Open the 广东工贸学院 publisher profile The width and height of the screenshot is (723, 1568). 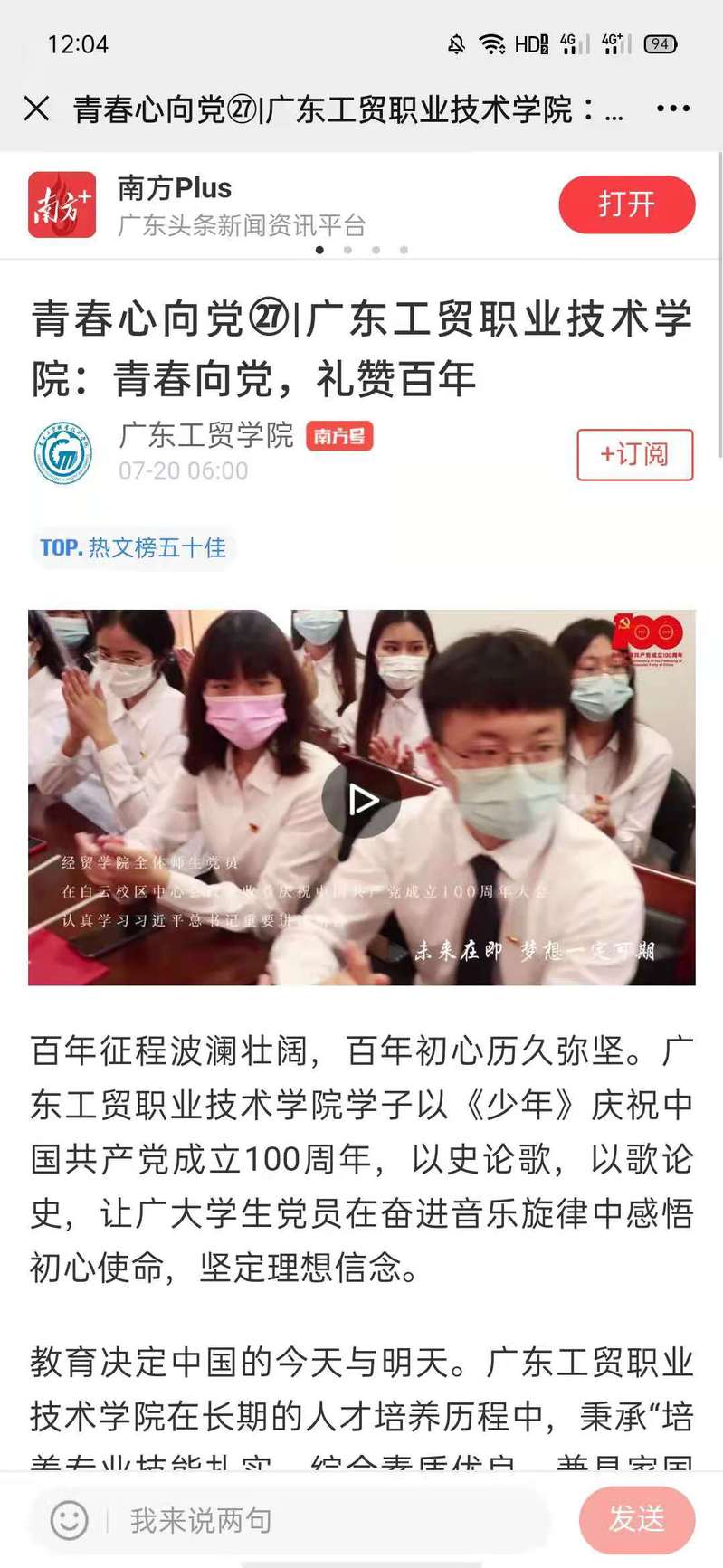tap(205, 435)
